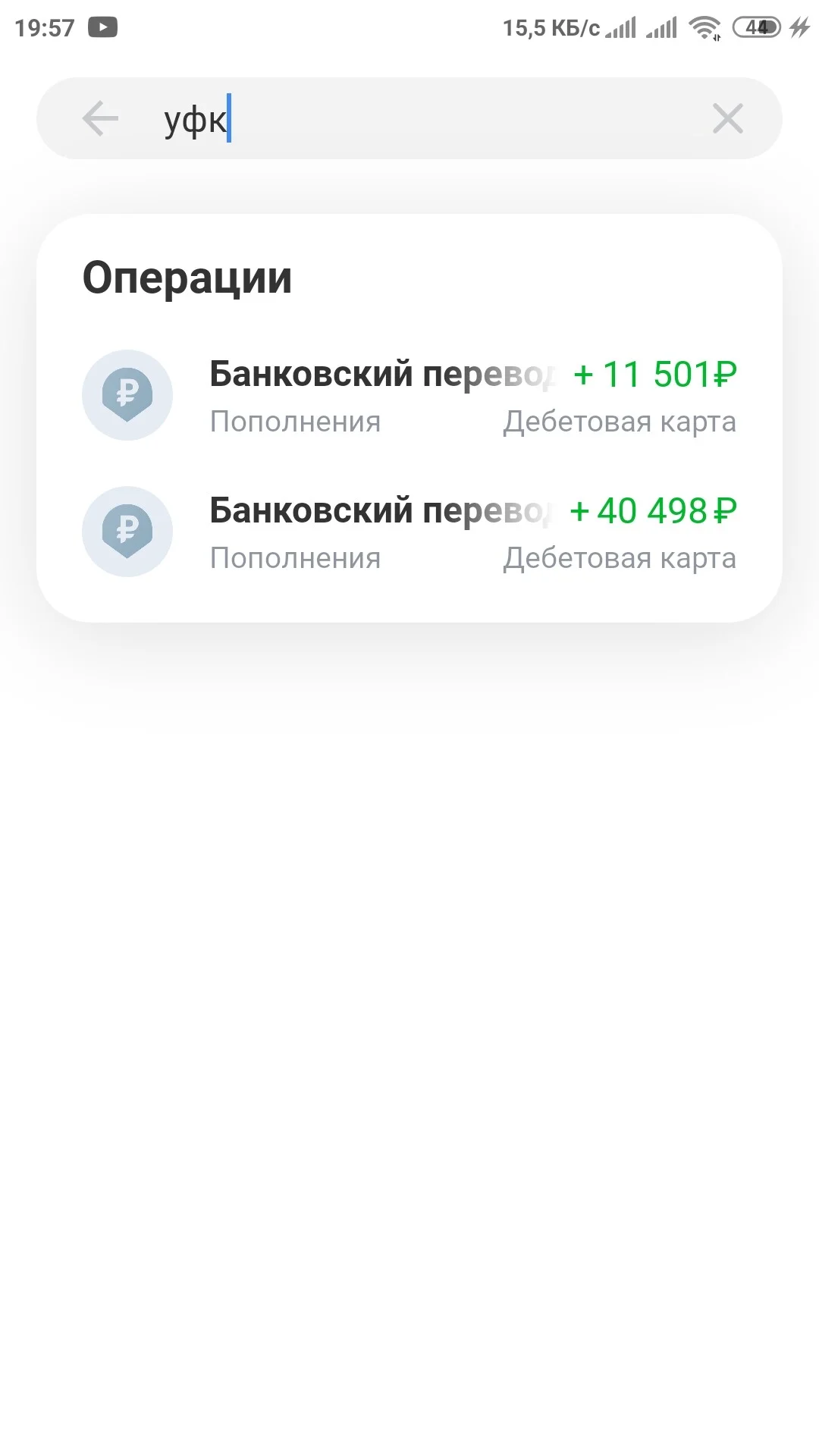Go back using the arrow in search bar
819x1456 pixels.
tap(100, 119)
